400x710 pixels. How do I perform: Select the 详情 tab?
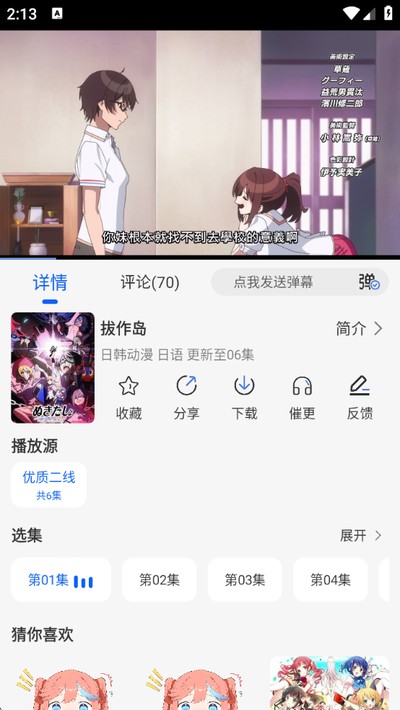pos(50,282)
